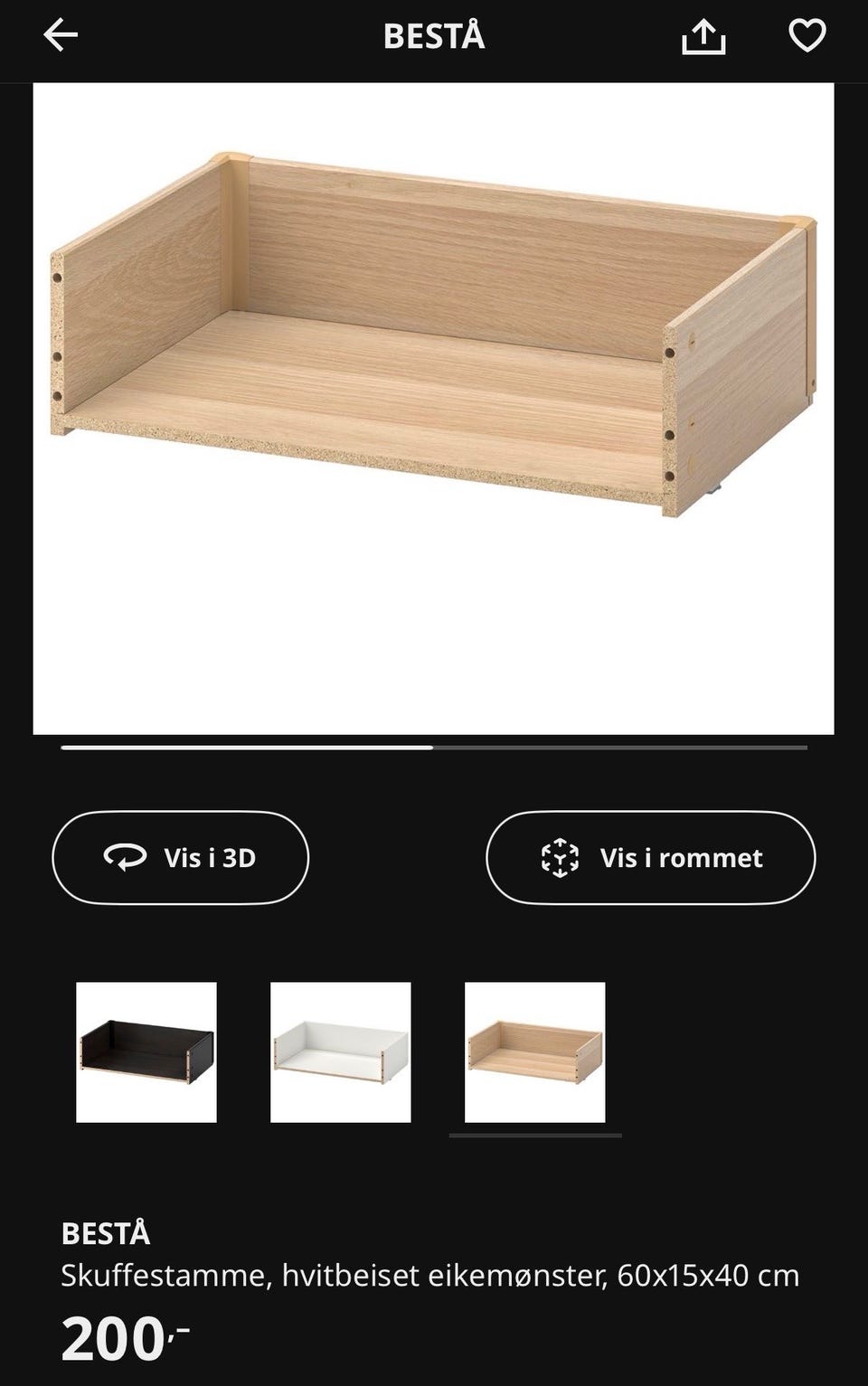Open the BESTÅ product name link
This screenshot has height=1386, width=868.
(106, 1233)
